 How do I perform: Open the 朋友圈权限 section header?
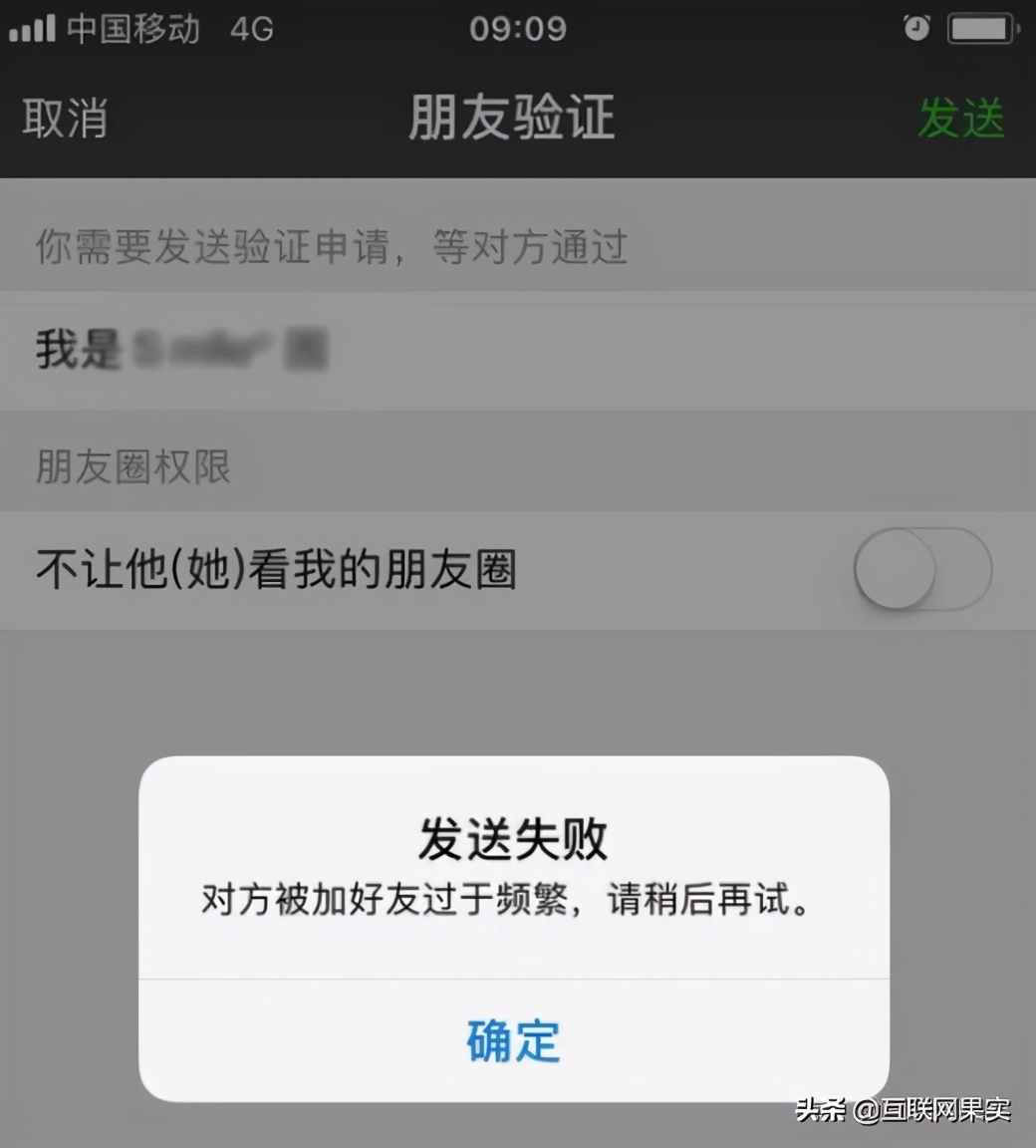130,466
